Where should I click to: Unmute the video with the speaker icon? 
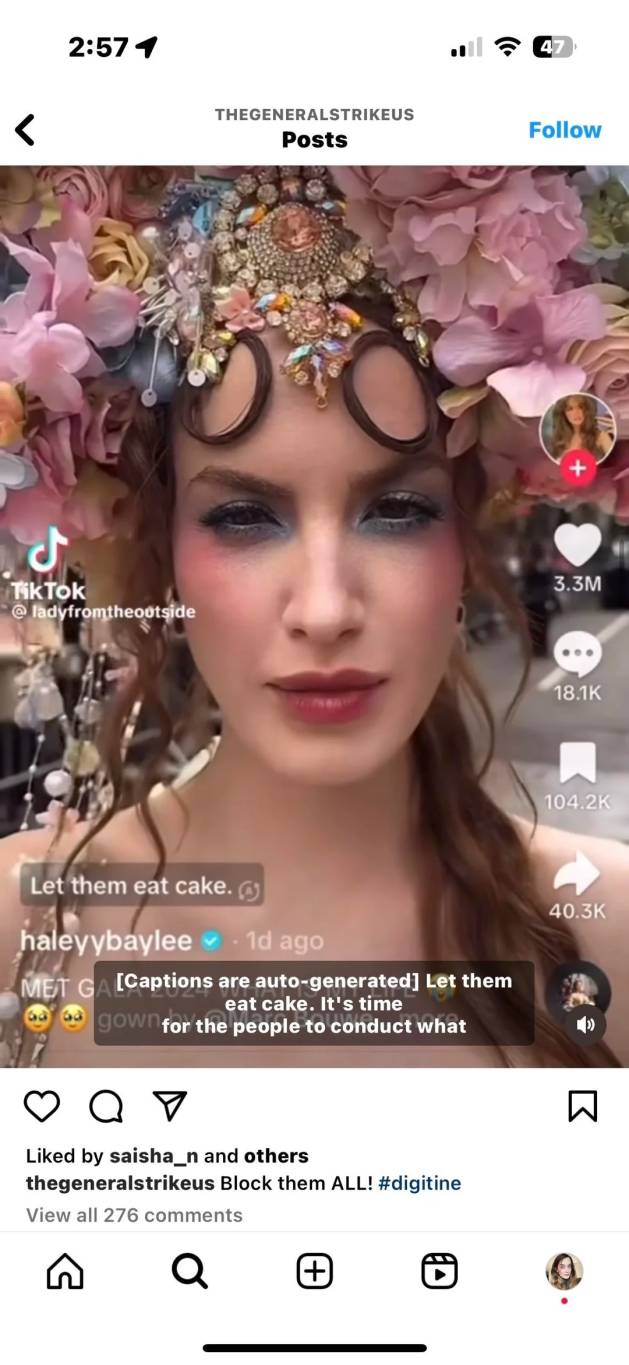click(x=586, y=1025)
